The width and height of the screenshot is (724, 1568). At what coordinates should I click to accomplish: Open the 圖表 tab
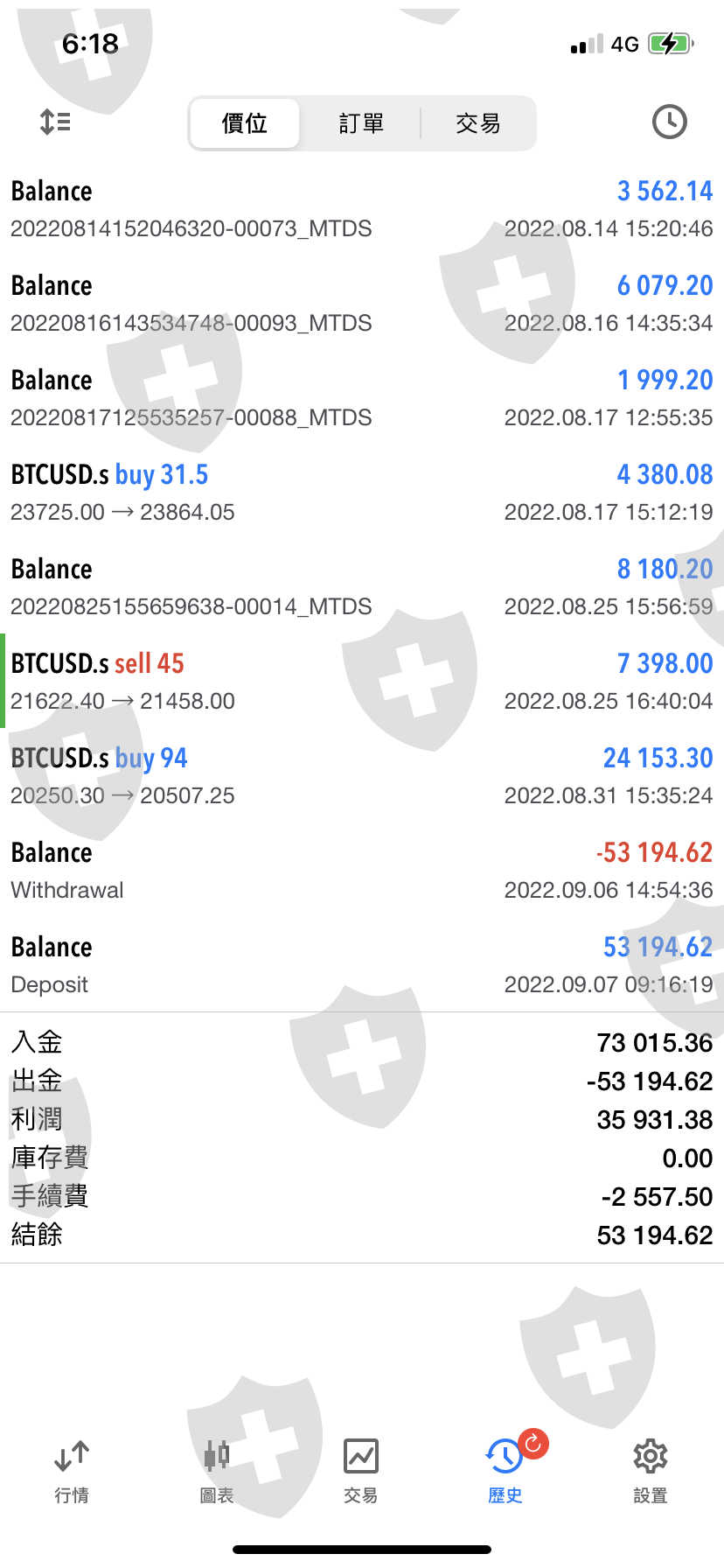217,1472
